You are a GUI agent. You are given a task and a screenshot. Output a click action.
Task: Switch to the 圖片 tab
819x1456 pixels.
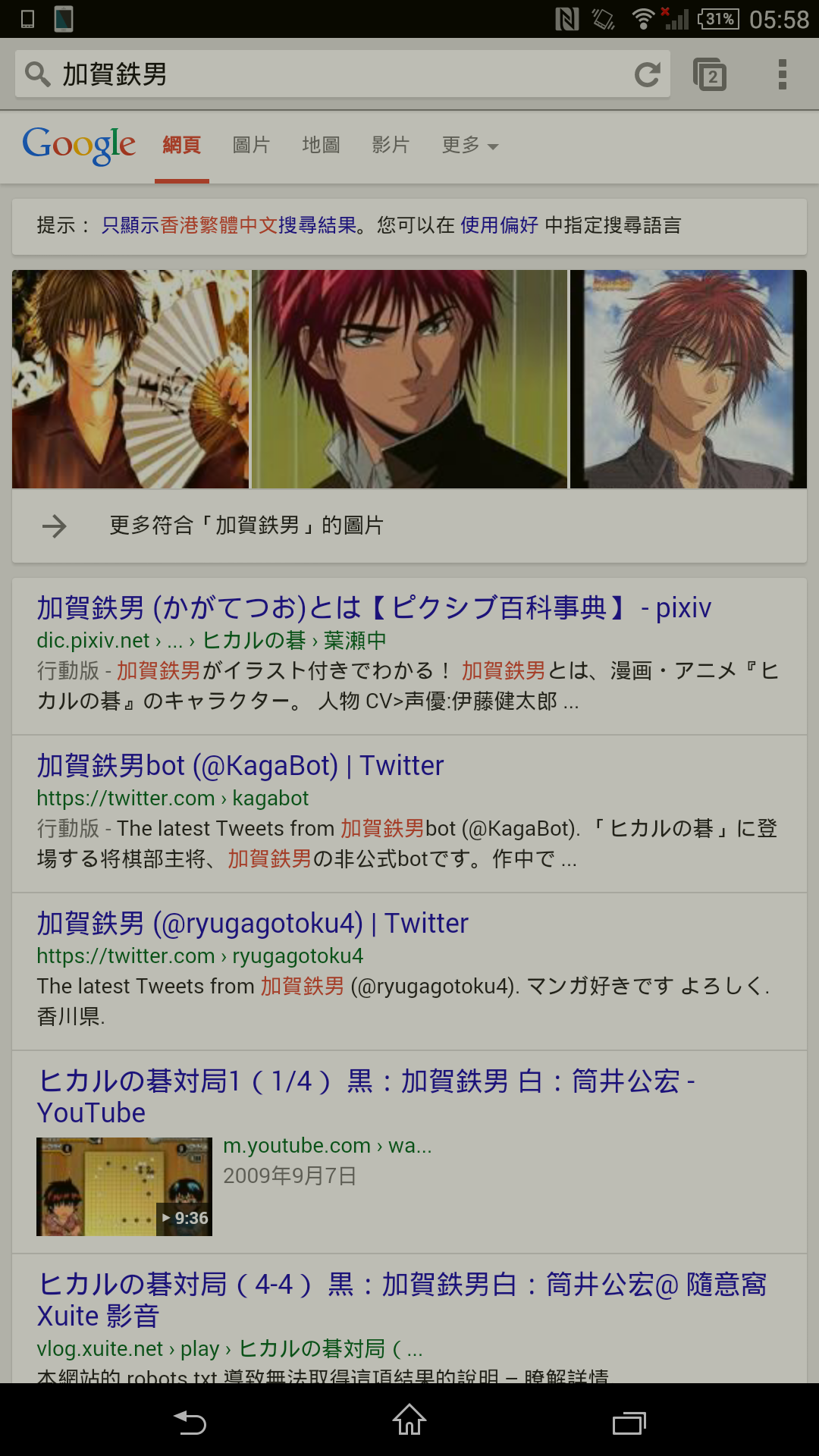[x=251, y=145]
